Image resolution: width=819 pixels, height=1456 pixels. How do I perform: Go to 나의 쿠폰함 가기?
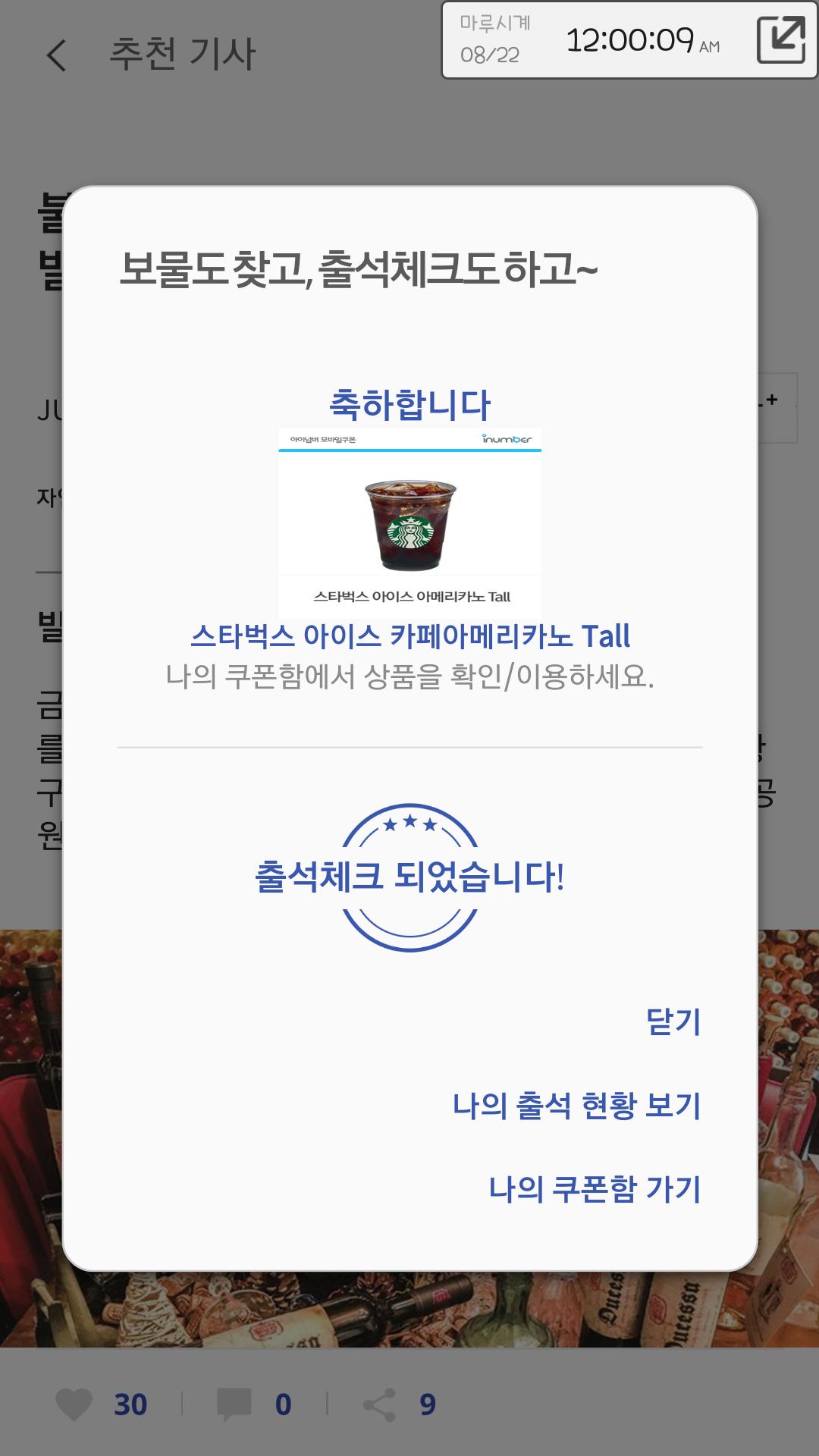click(x=595, y=1188)
